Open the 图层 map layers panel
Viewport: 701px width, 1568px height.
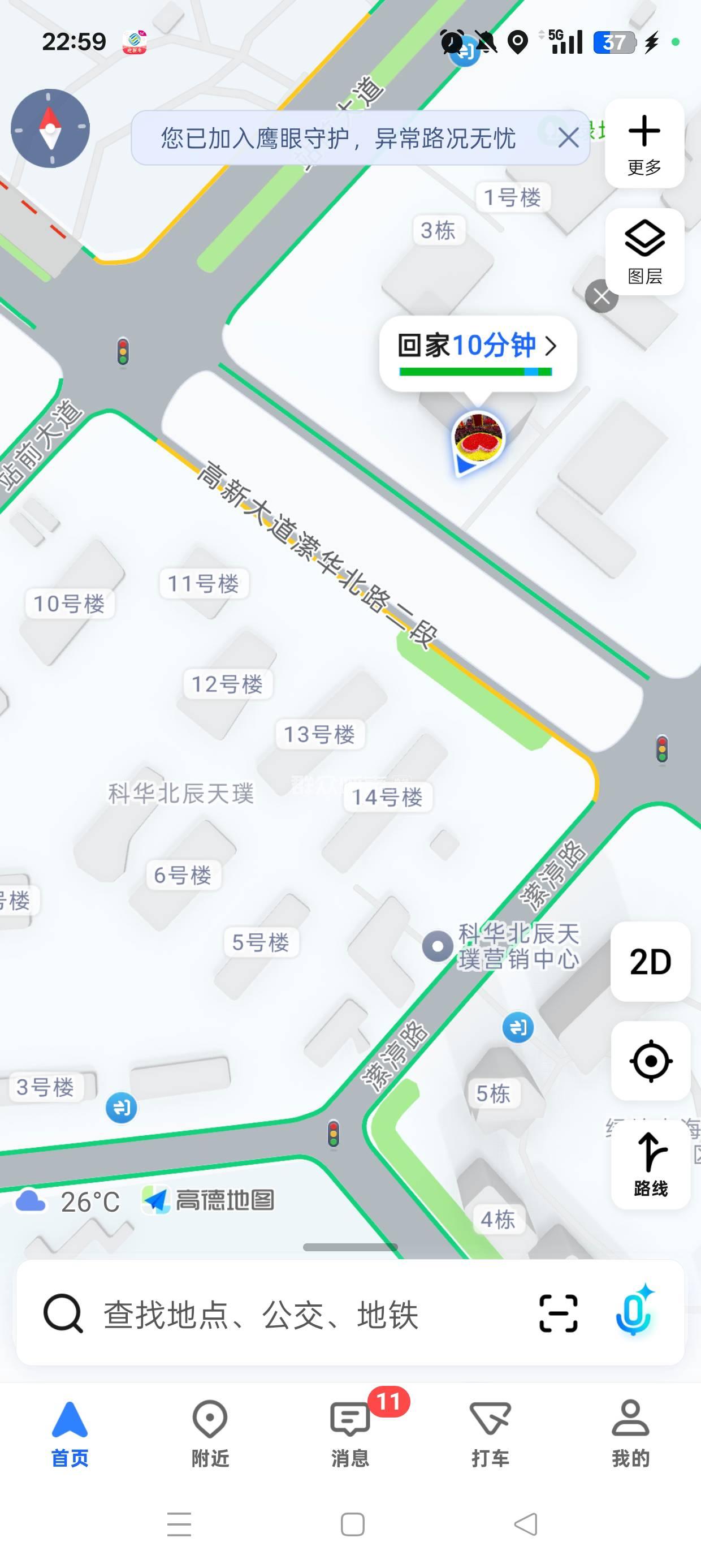click(644, 251)
